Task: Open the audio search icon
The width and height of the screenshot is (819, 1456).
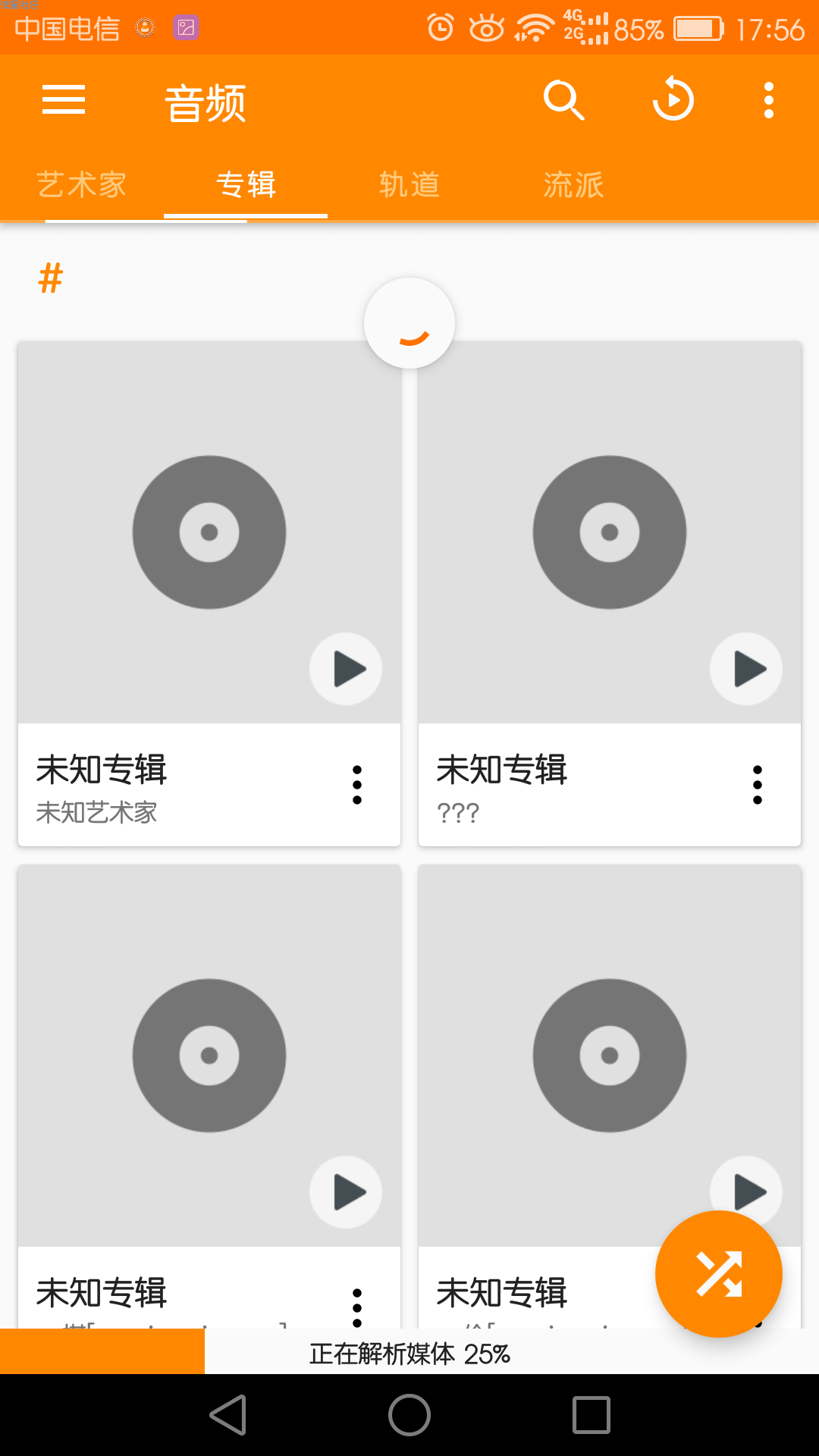Action: [563, 100]
